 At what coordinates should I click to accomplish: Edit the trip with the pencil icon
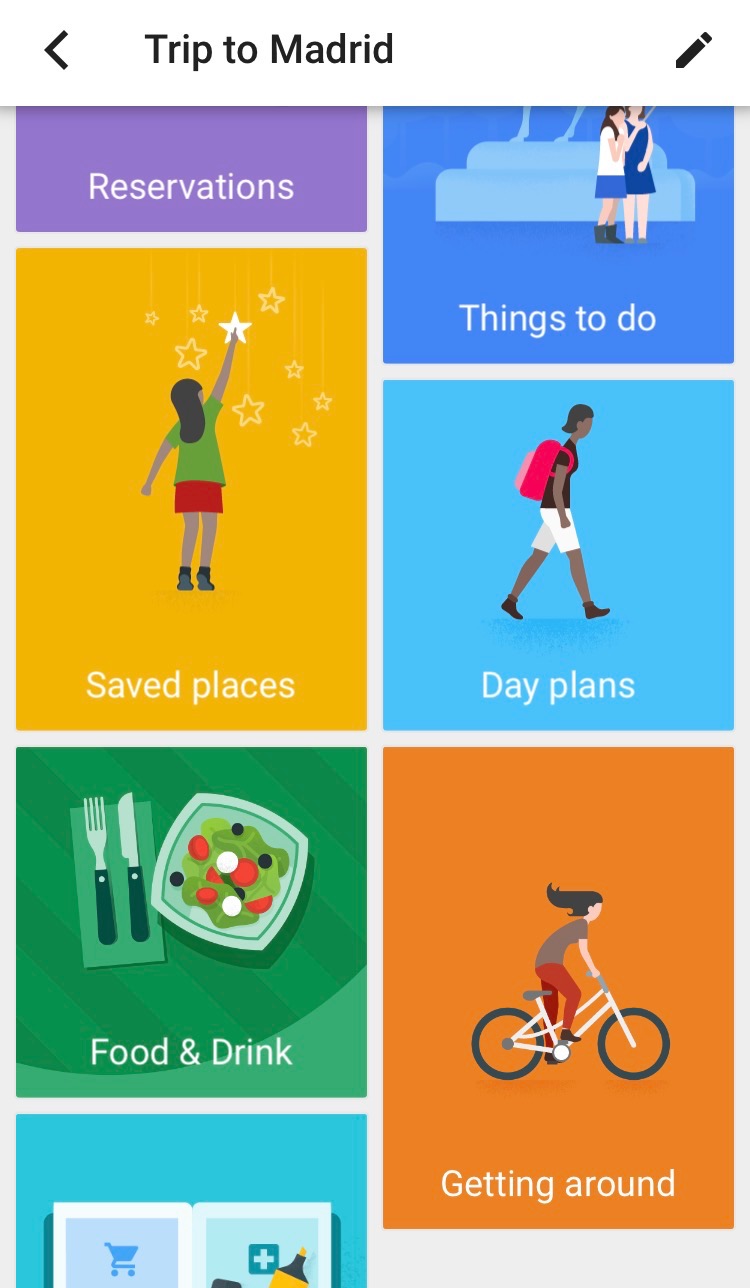coord(693,50)
